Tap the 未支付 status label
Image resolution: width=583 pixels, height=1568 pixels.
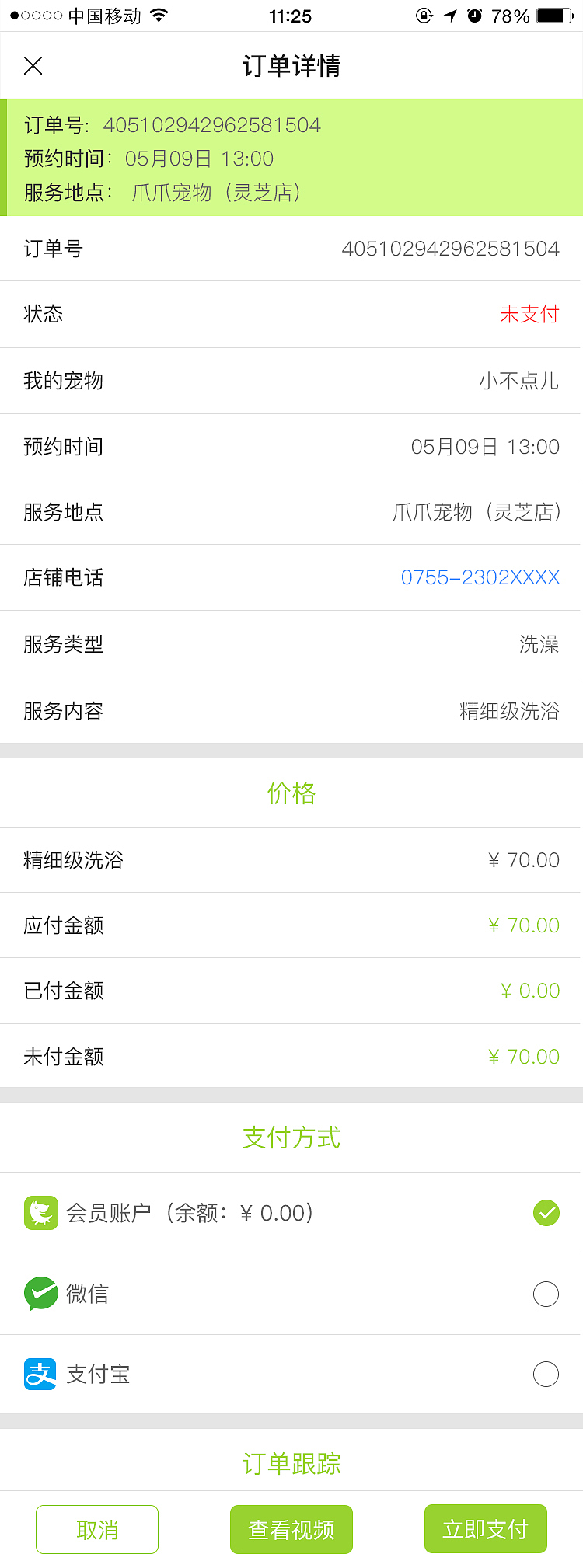[530, 314]
